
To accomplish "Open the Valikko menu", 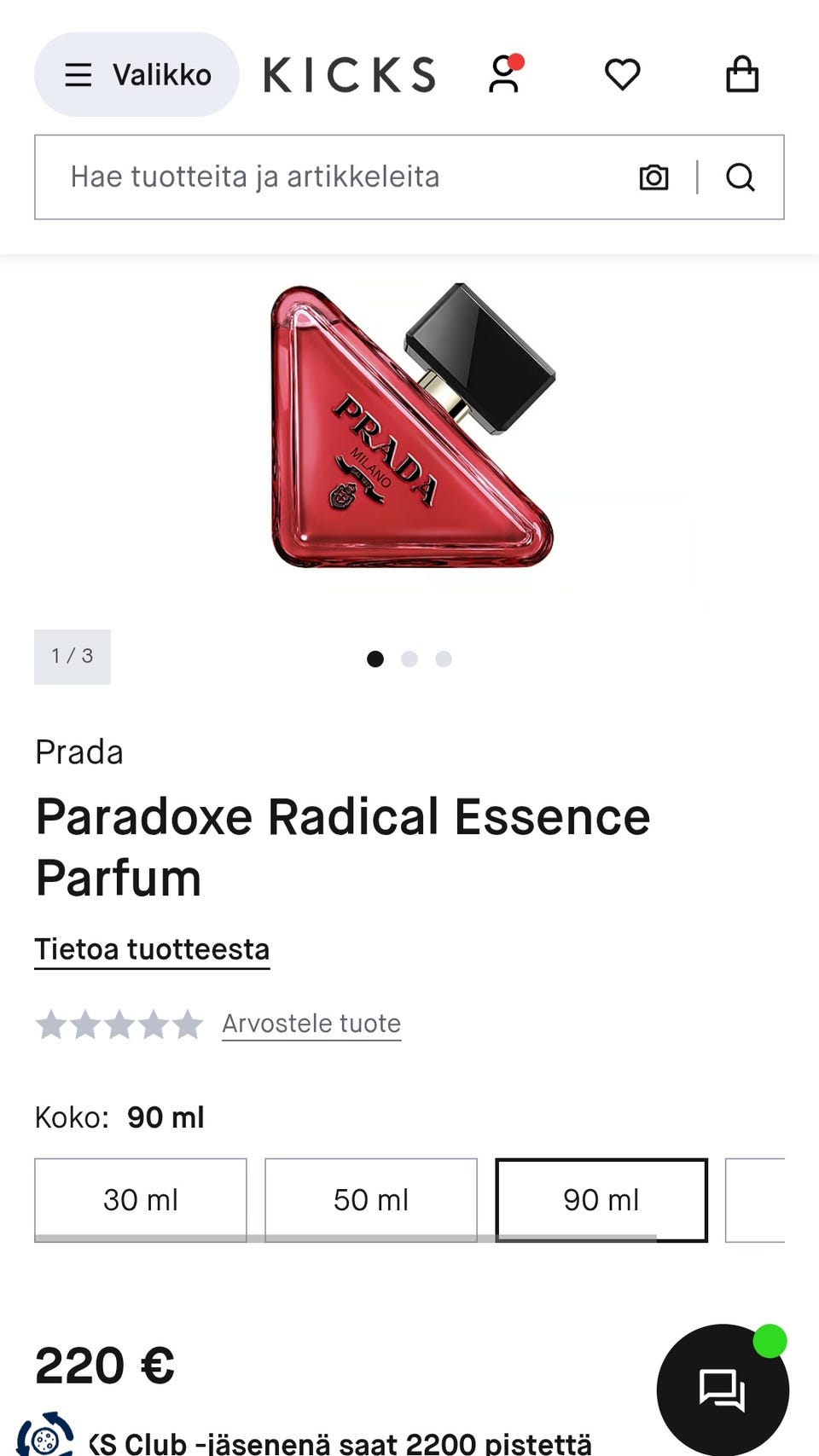I will pyautogui.click(x=136, y=75).
